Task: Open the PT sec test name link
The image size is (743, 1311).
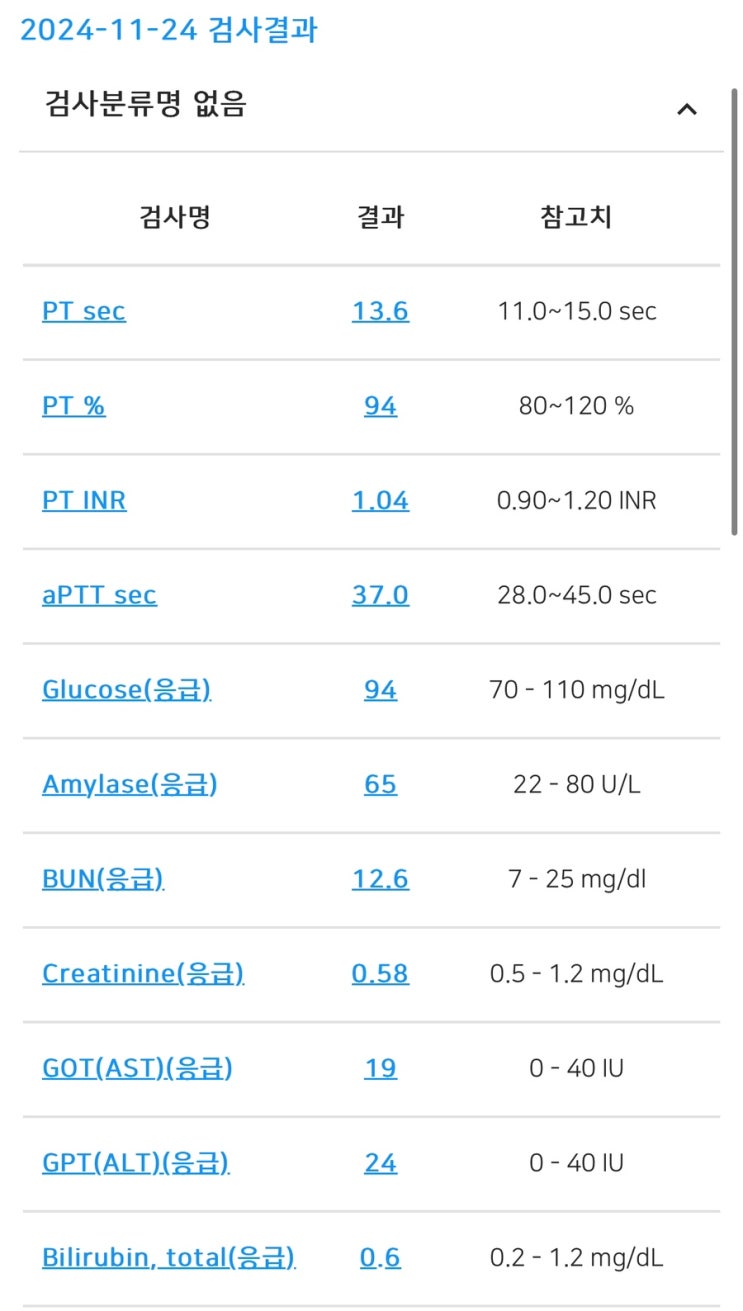Action: [84, 311]
